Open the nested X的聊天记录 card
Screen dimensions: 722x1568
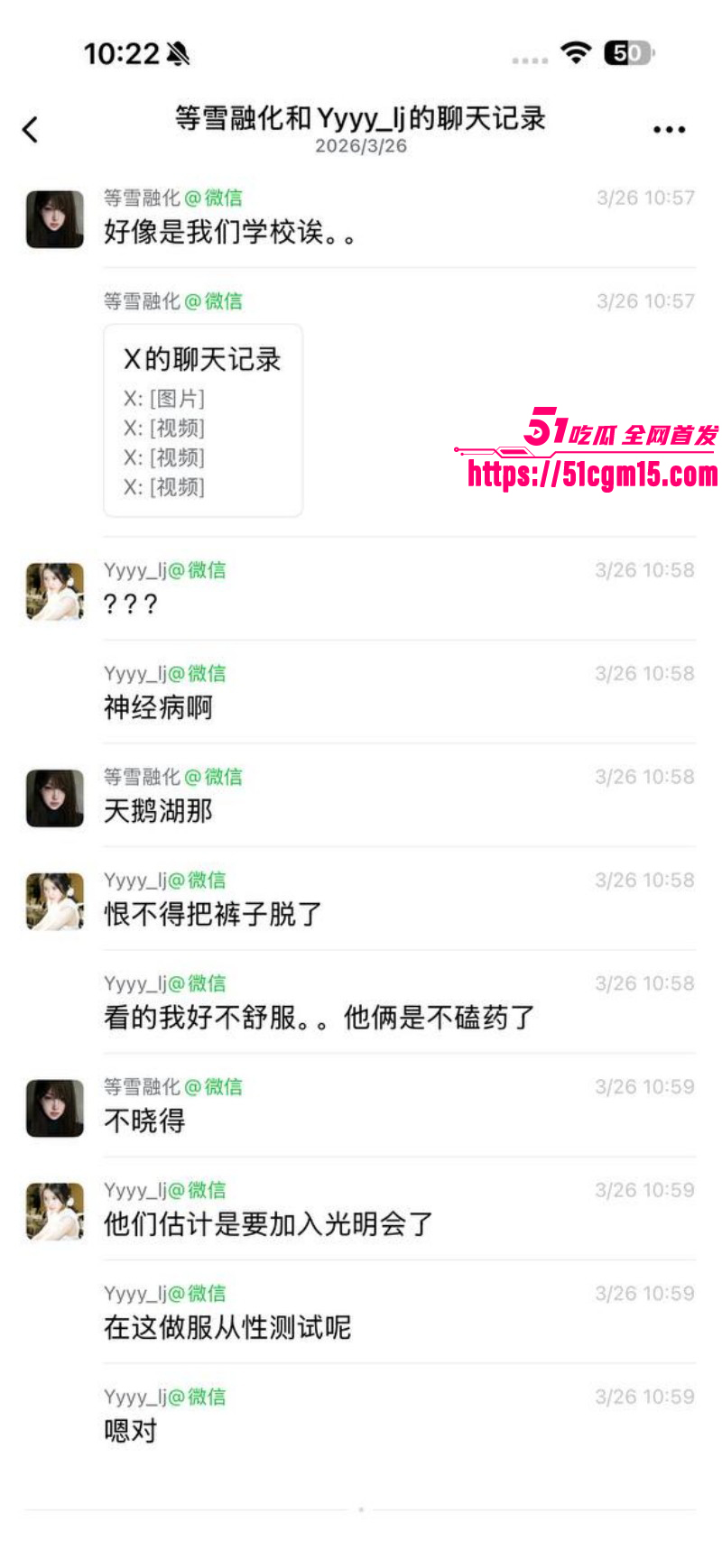click(203, 420)
